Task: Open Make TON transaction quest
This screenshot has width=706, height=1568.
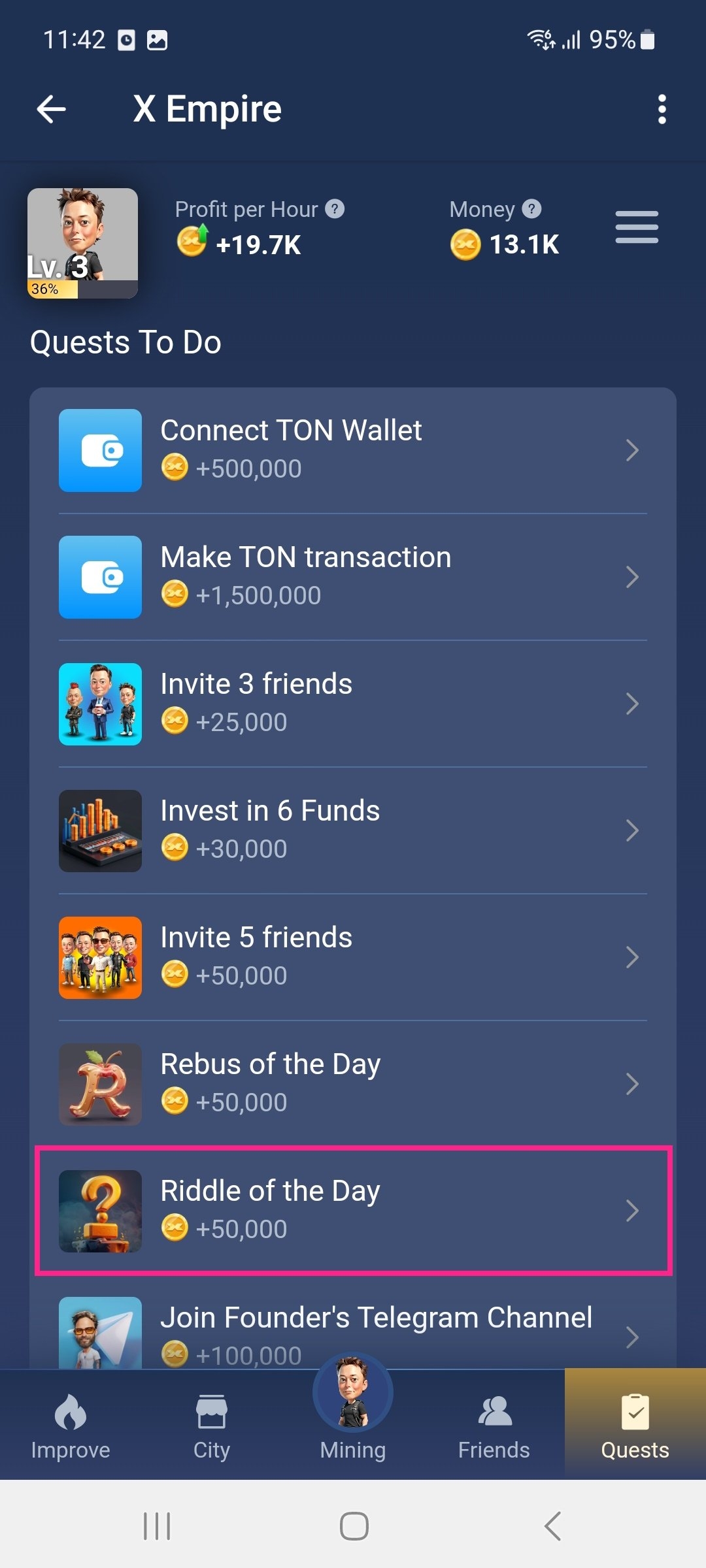Action: point(353,577)
